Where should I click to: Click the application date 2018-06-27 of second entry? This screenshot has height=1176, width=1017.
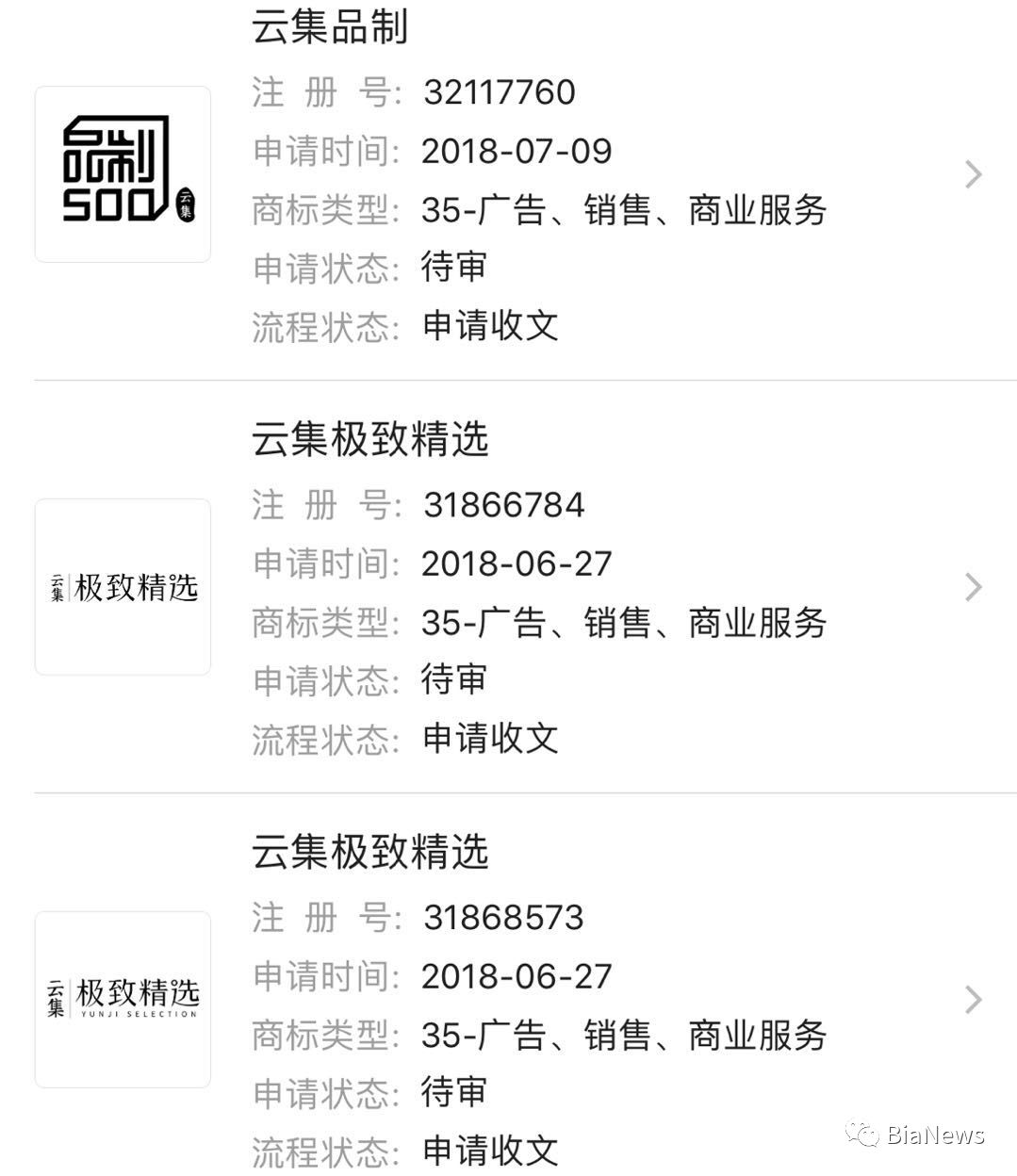pos(517,563)
